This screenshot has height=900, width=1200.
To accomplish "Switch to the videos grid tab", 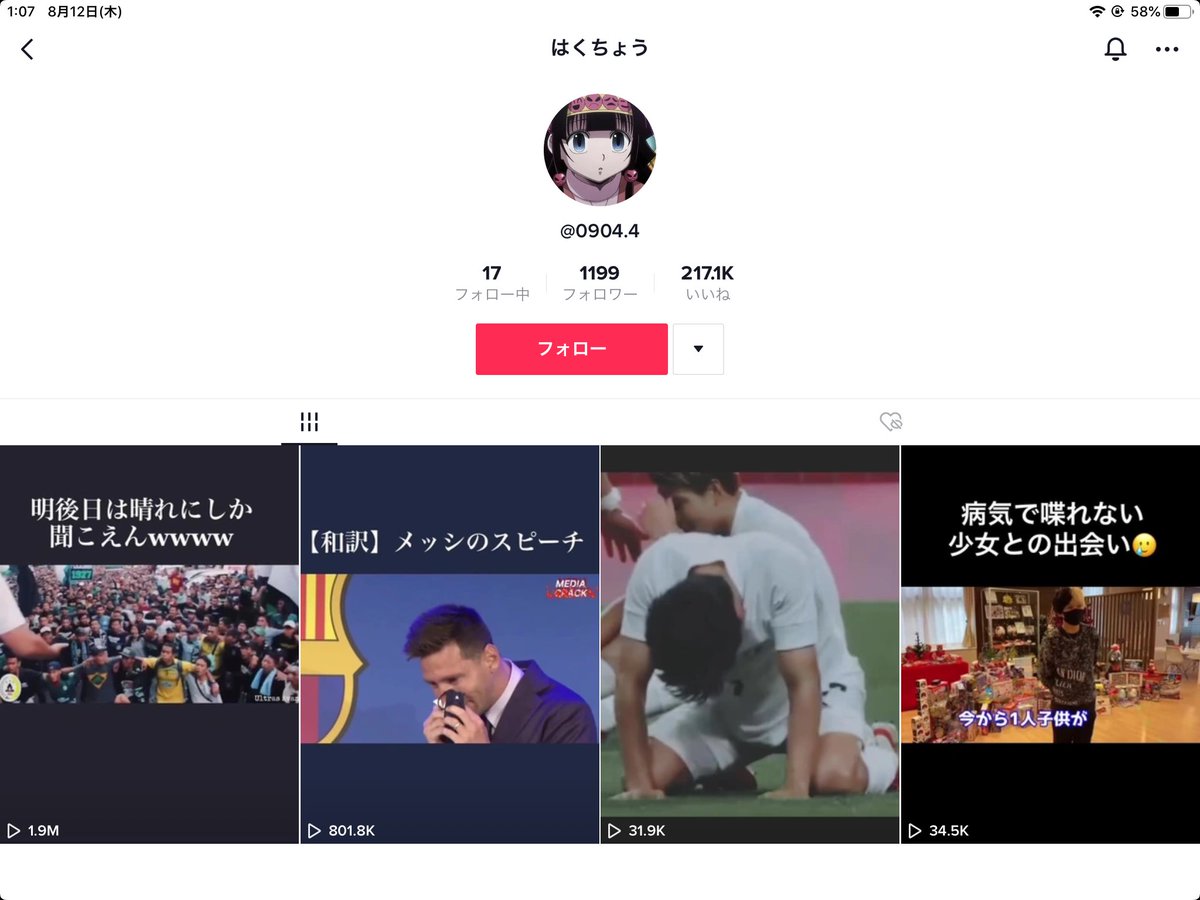I will (309, 421).
